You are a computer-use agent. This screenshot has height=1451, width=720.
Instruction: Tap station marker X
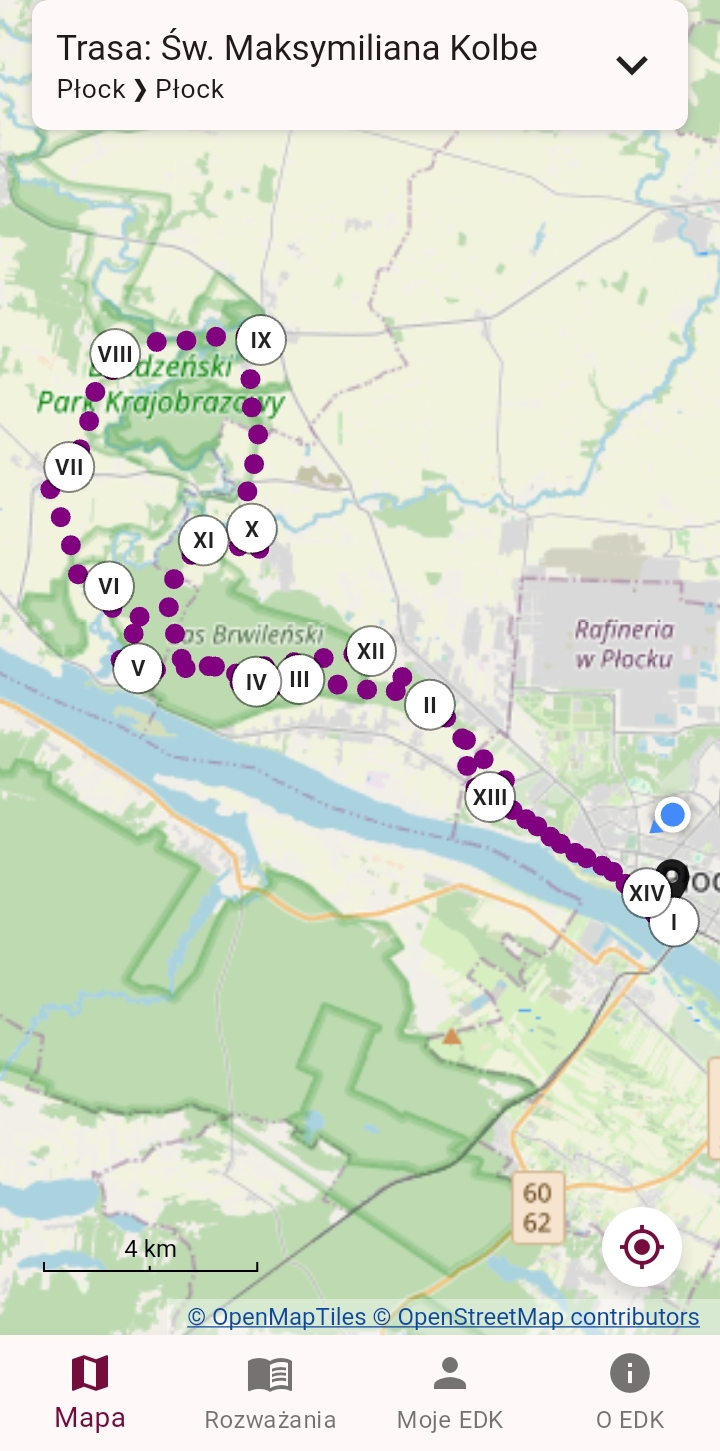(252, 529)
